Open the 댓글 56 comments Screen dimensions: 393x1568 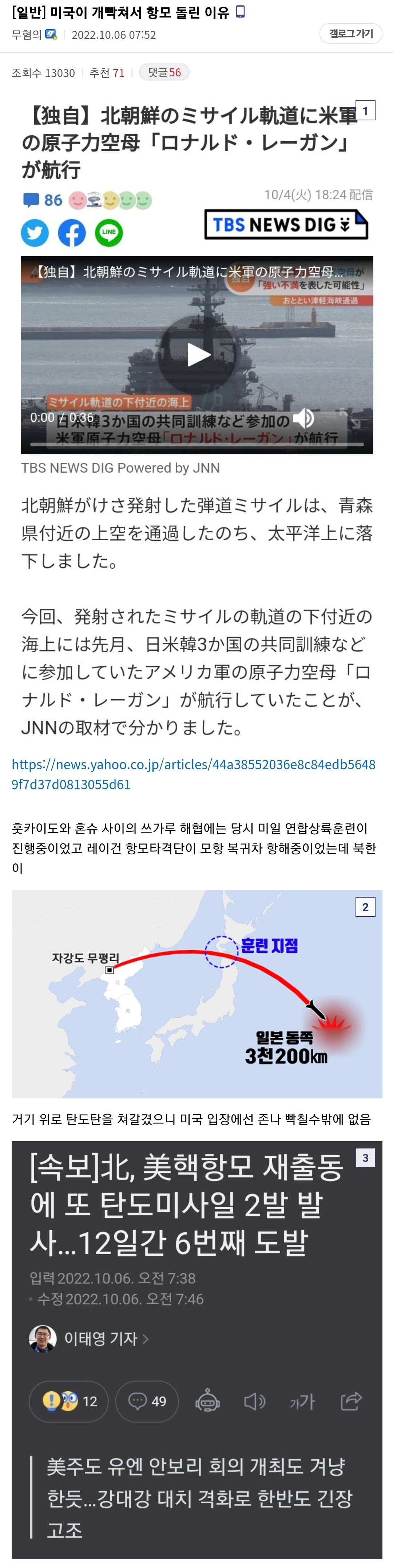164,72
